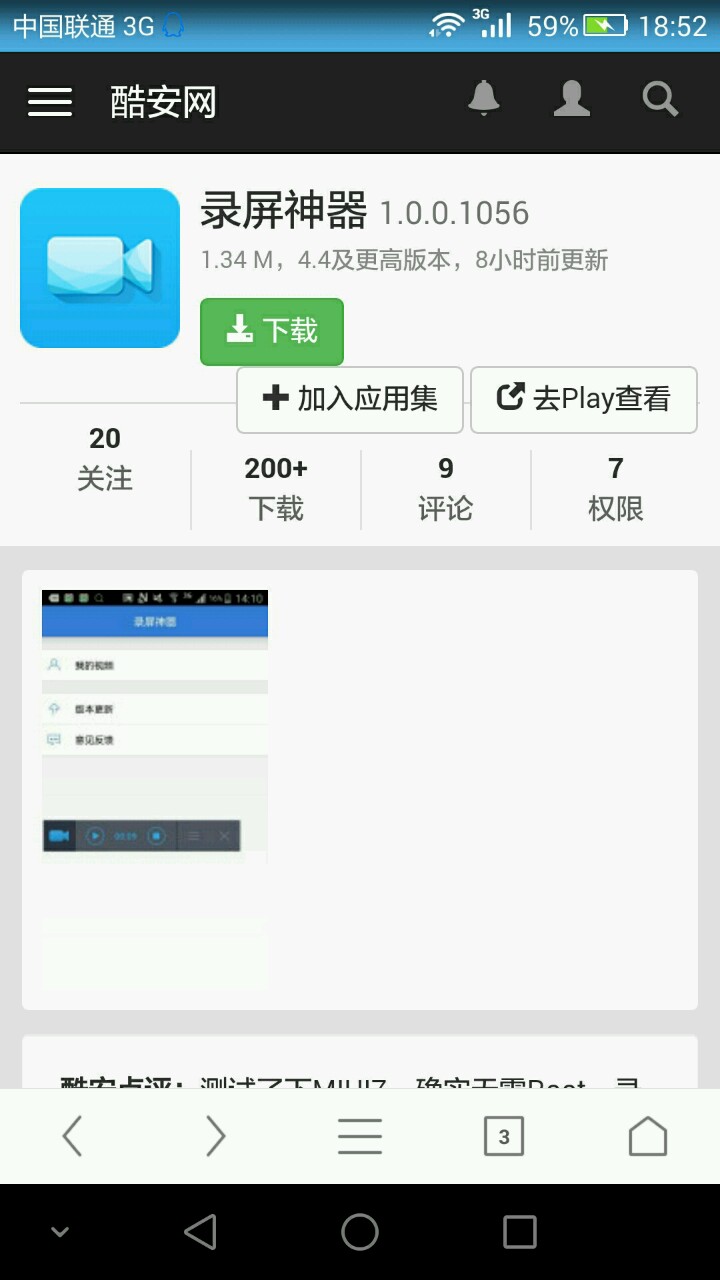Go forward with browser forward arrow

(216, 1136)
